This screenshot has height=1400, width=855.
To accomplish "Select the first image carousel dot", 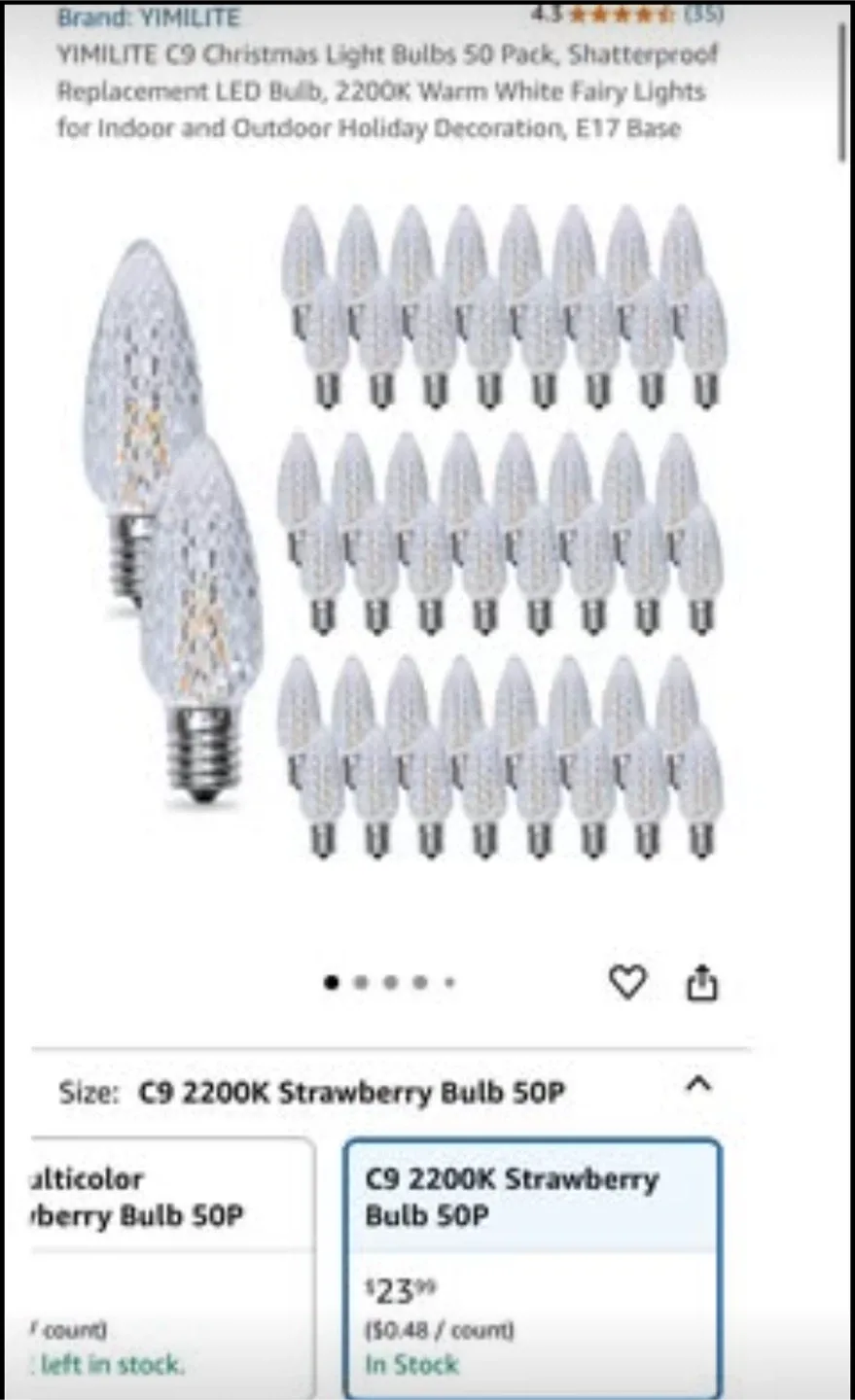I will [x=332, y=983].
